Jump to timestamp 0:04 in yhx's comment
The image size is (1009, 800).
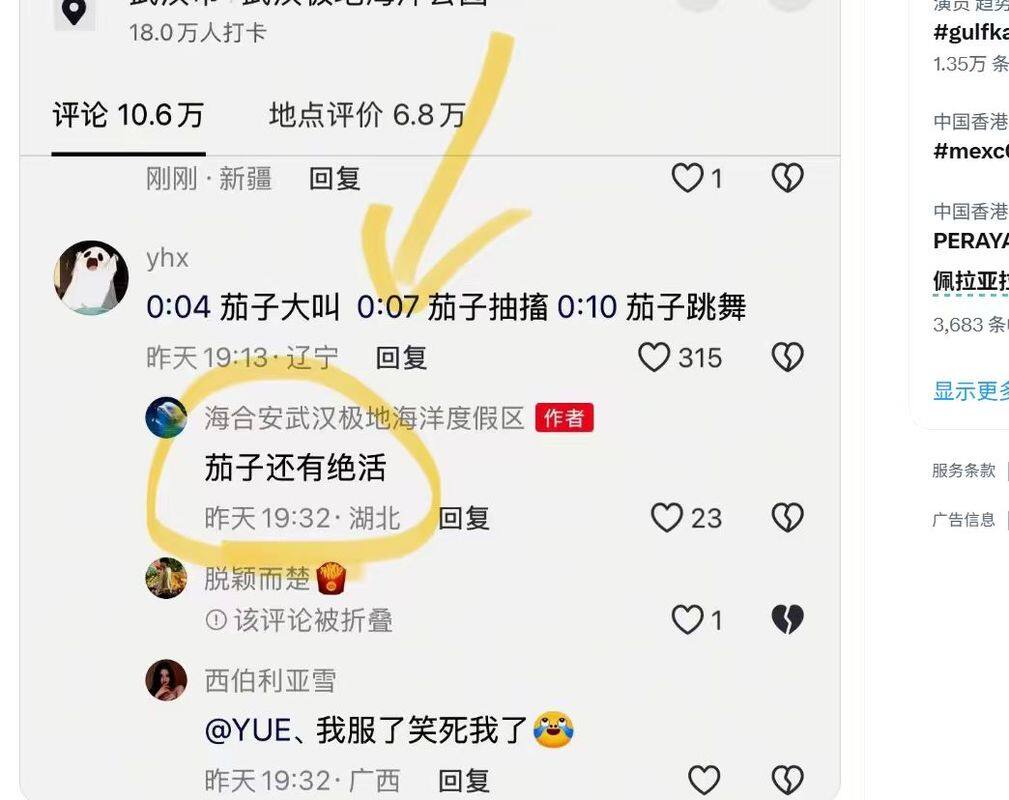tap(178, 307)
